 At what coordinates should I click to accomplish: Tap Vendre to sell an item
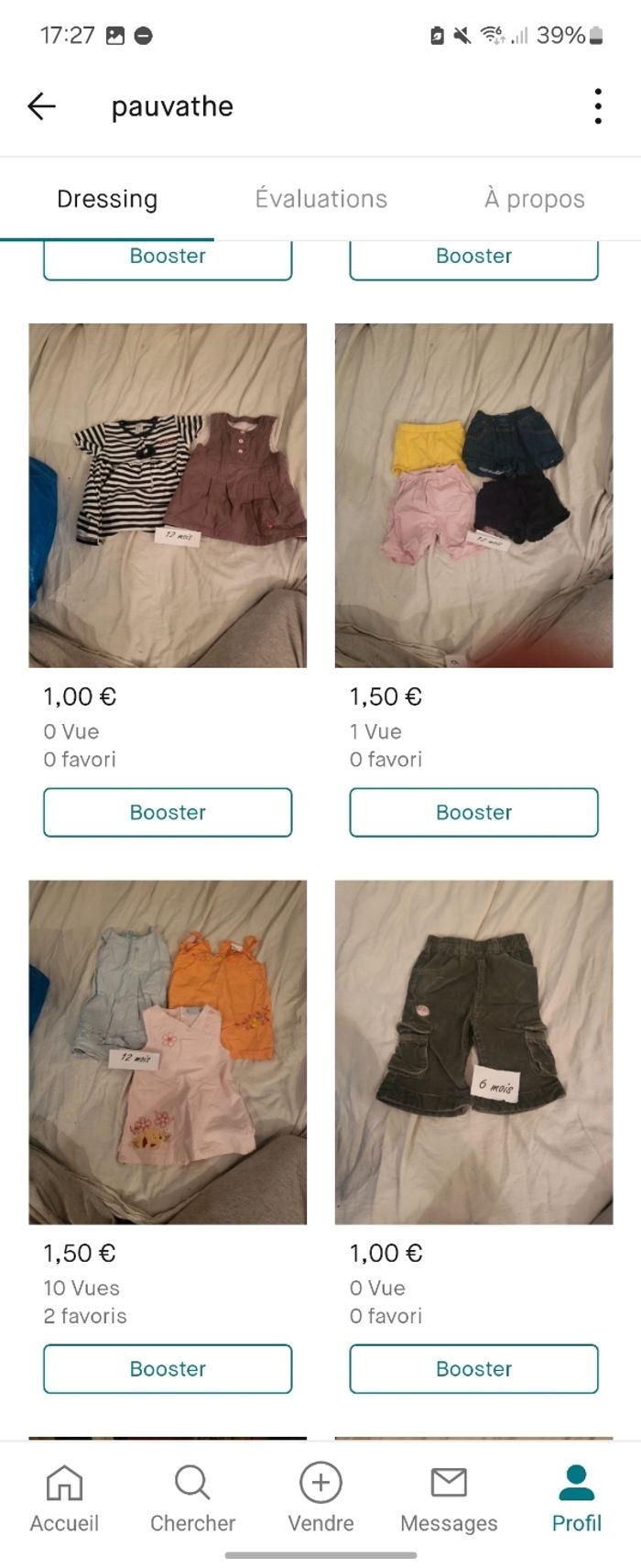click(320, 1498)
